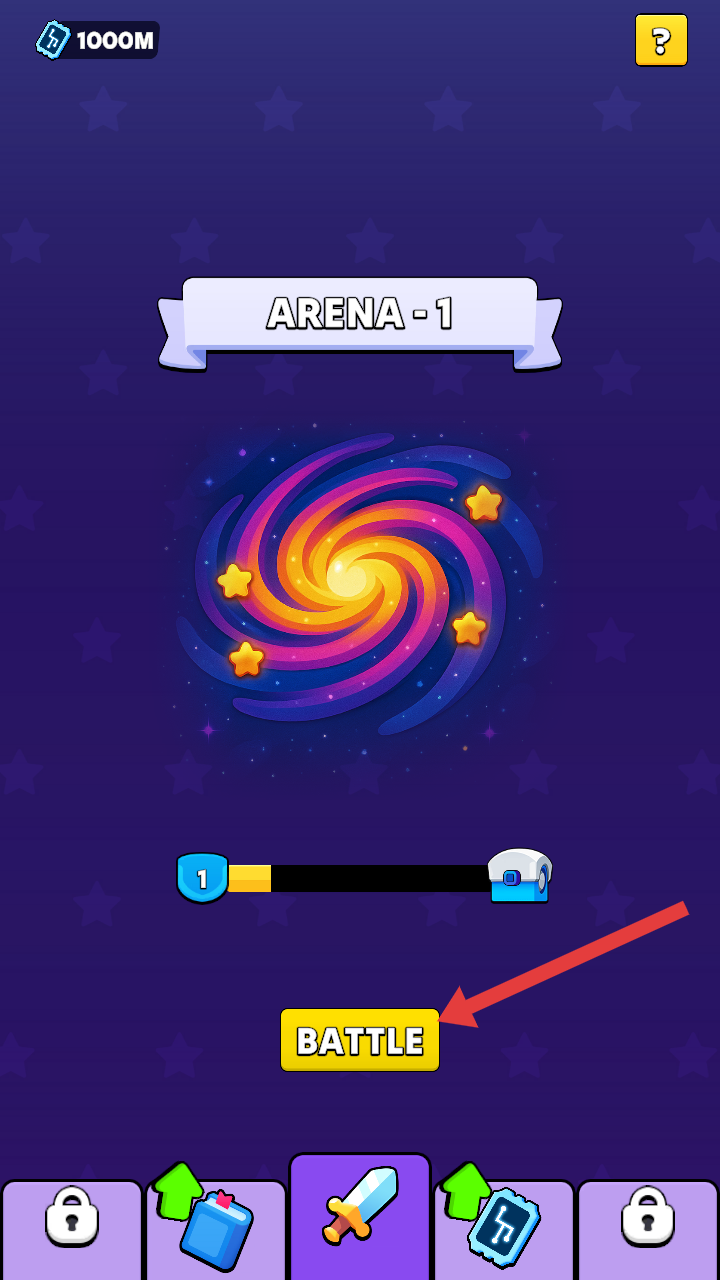720x1280 pixels.
Task: Open the help question mark button
Action: [x=661, y=41]
